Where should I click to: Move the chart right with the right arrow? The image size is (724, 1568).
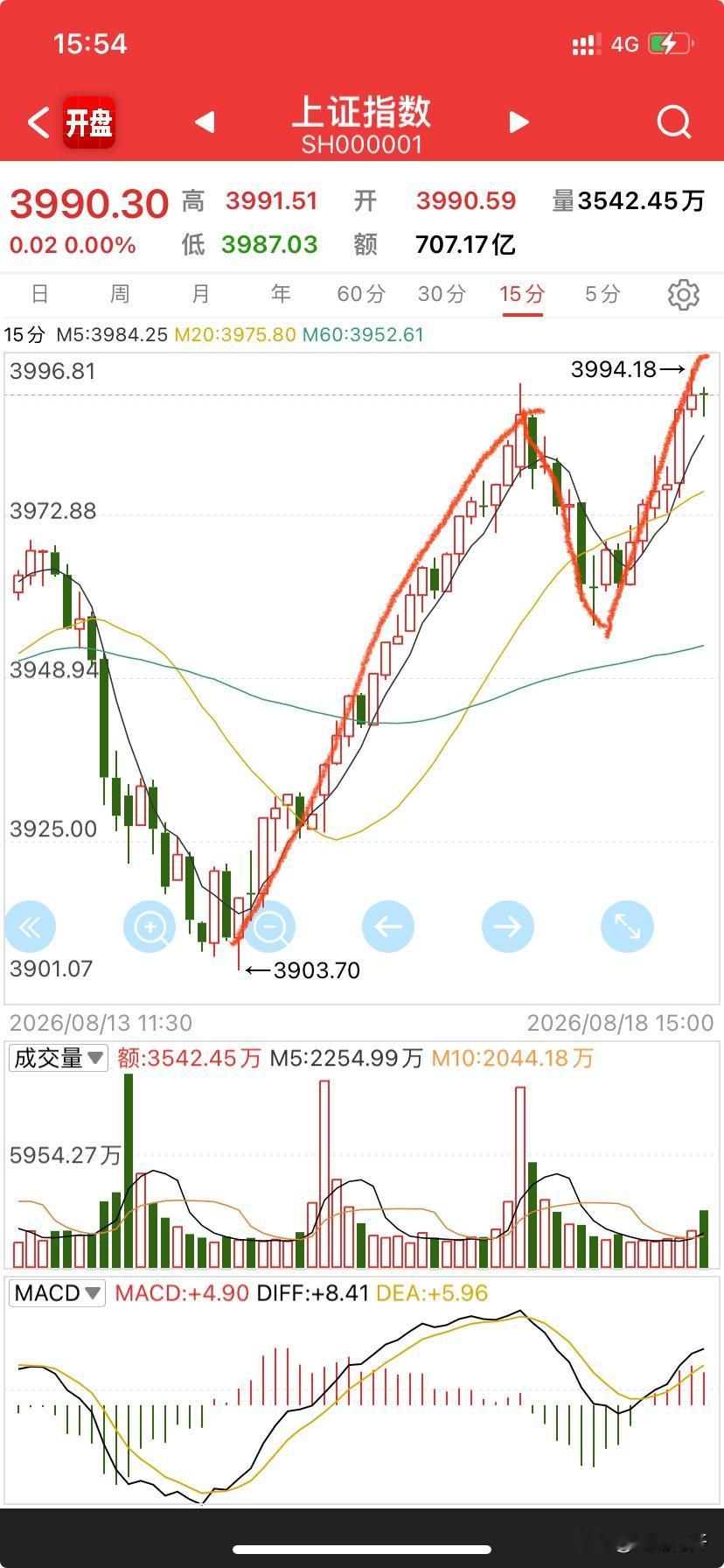click(508, 927)
